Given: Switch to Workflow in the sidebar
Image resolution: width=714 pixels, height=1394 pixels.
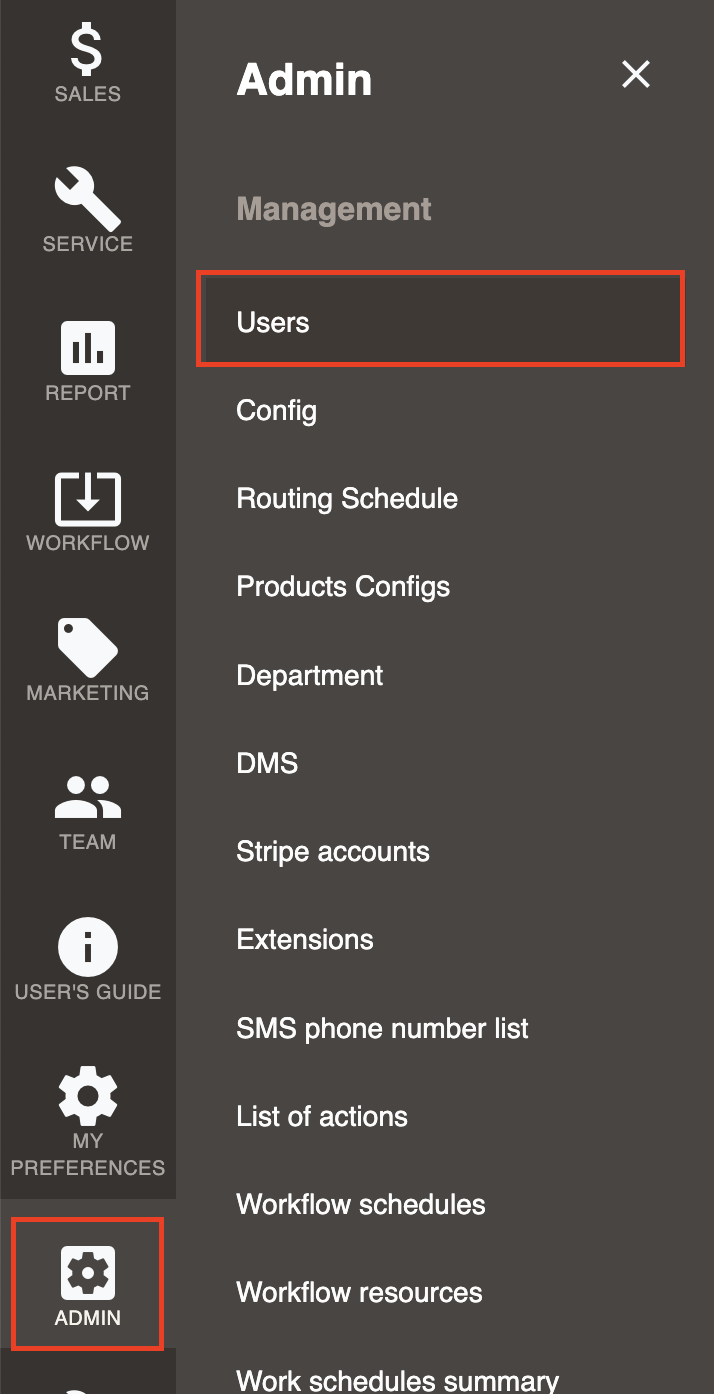Looking at the screenshot, I should point(88,512).
